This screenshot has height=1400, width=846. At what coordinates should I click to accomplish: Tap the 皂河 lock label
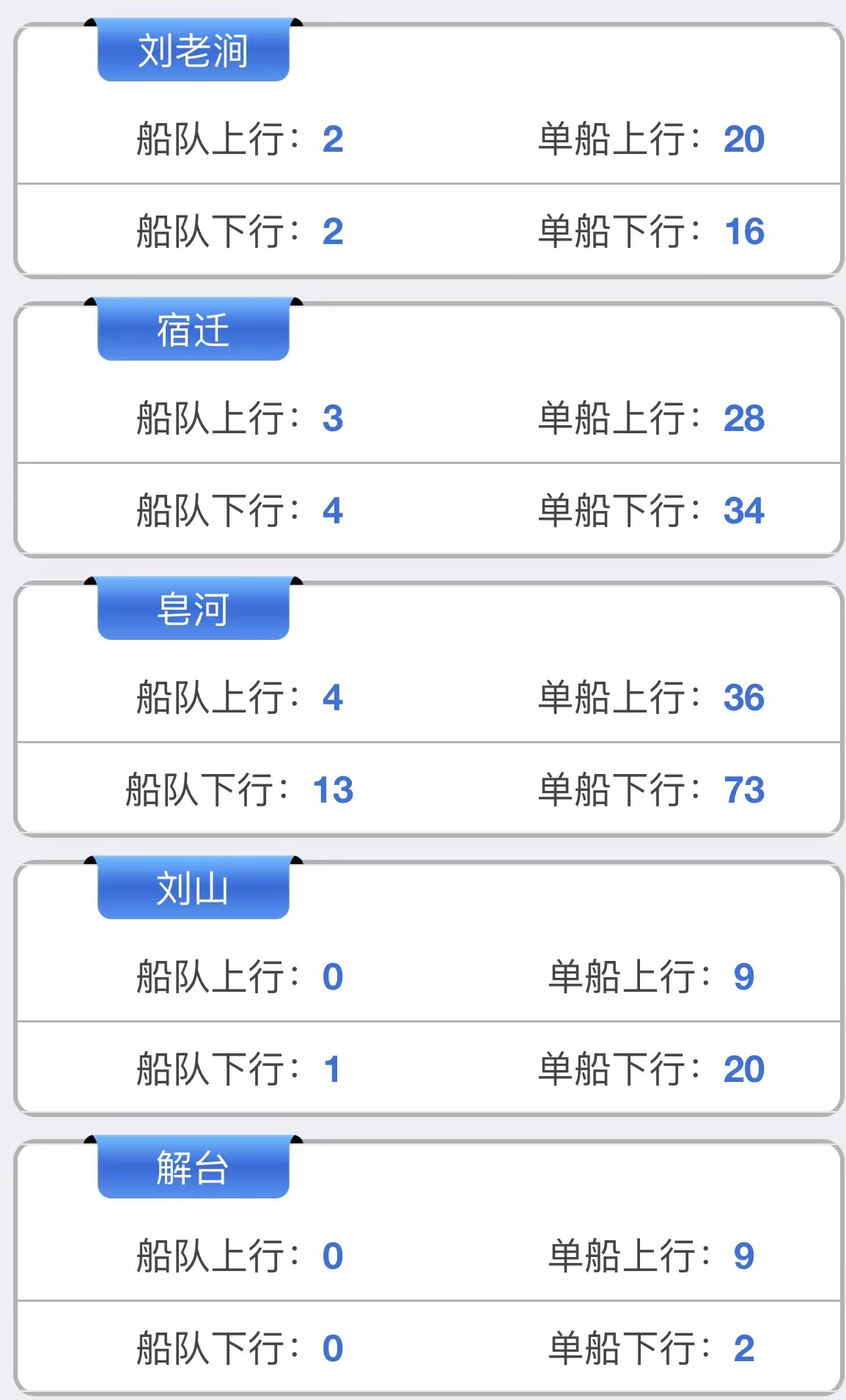point(194,608)
